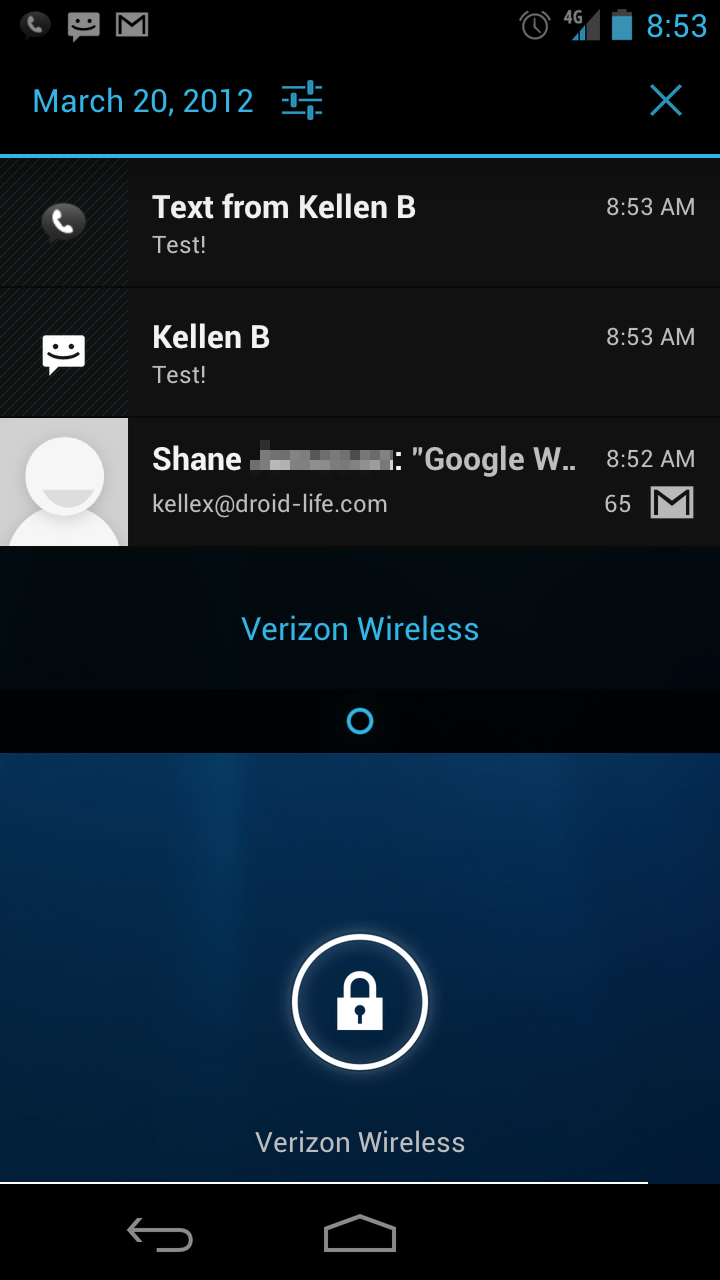Clear all notifications with the X
Viewport: 720px width, 1280px height.
point(665,100)
